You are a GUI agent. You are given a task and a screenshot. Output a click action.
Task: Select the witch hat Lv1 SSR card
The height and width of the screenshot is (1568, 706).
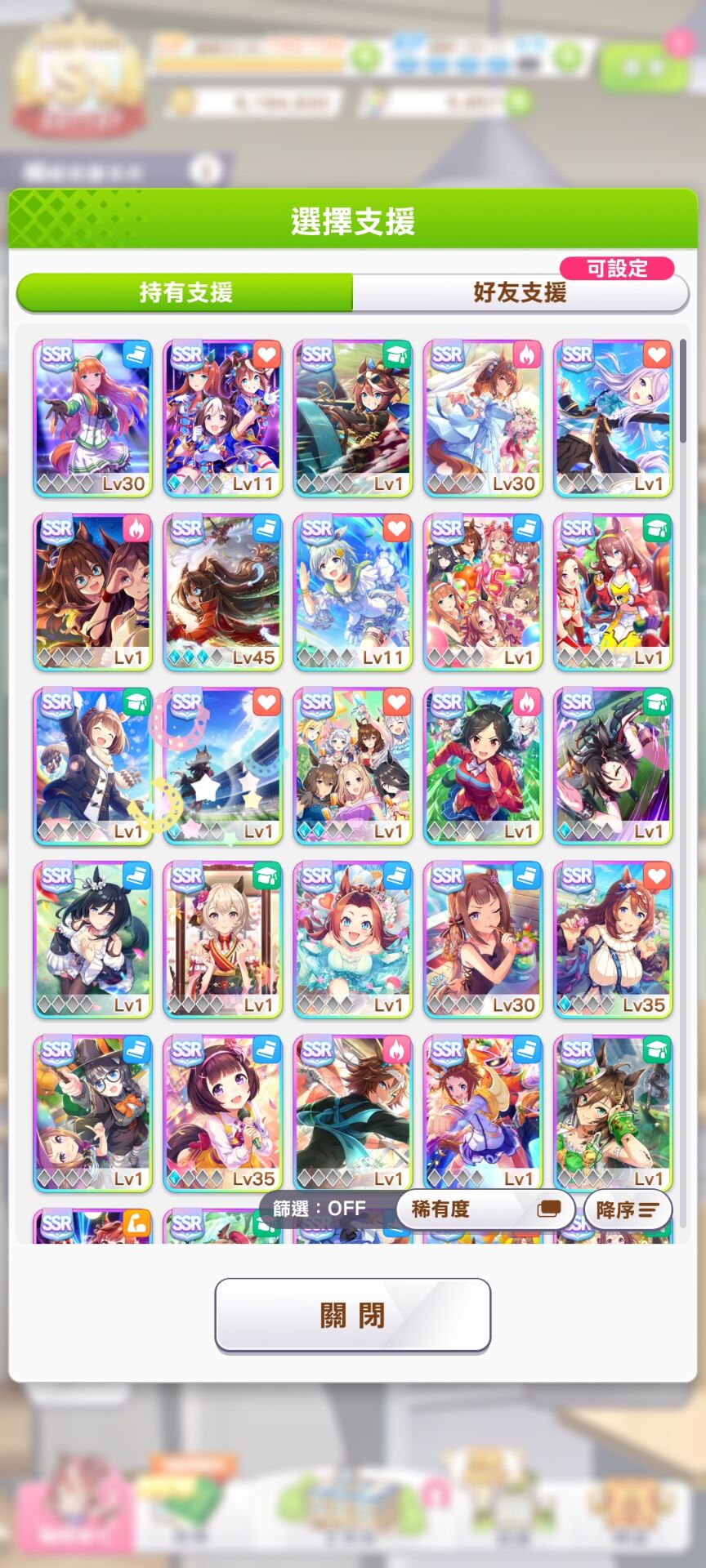(x=92, y=1113)
